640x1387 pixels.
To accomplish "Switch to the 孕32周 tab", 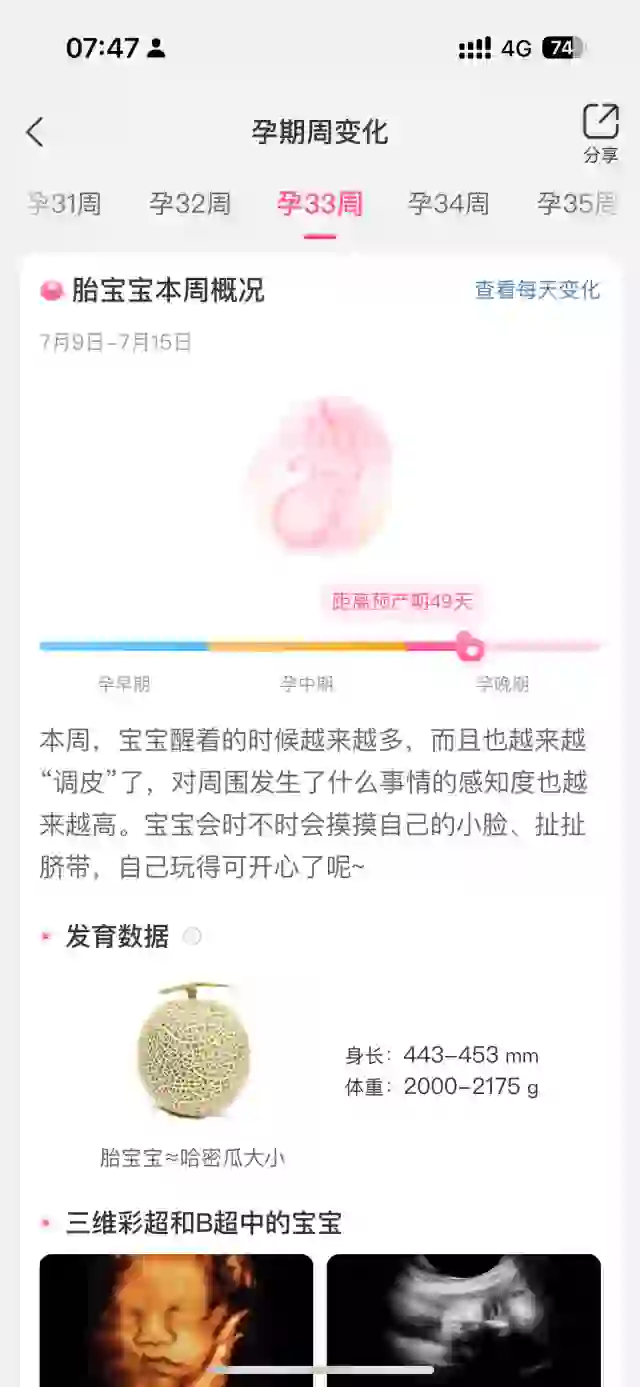I will click(190, 204).
